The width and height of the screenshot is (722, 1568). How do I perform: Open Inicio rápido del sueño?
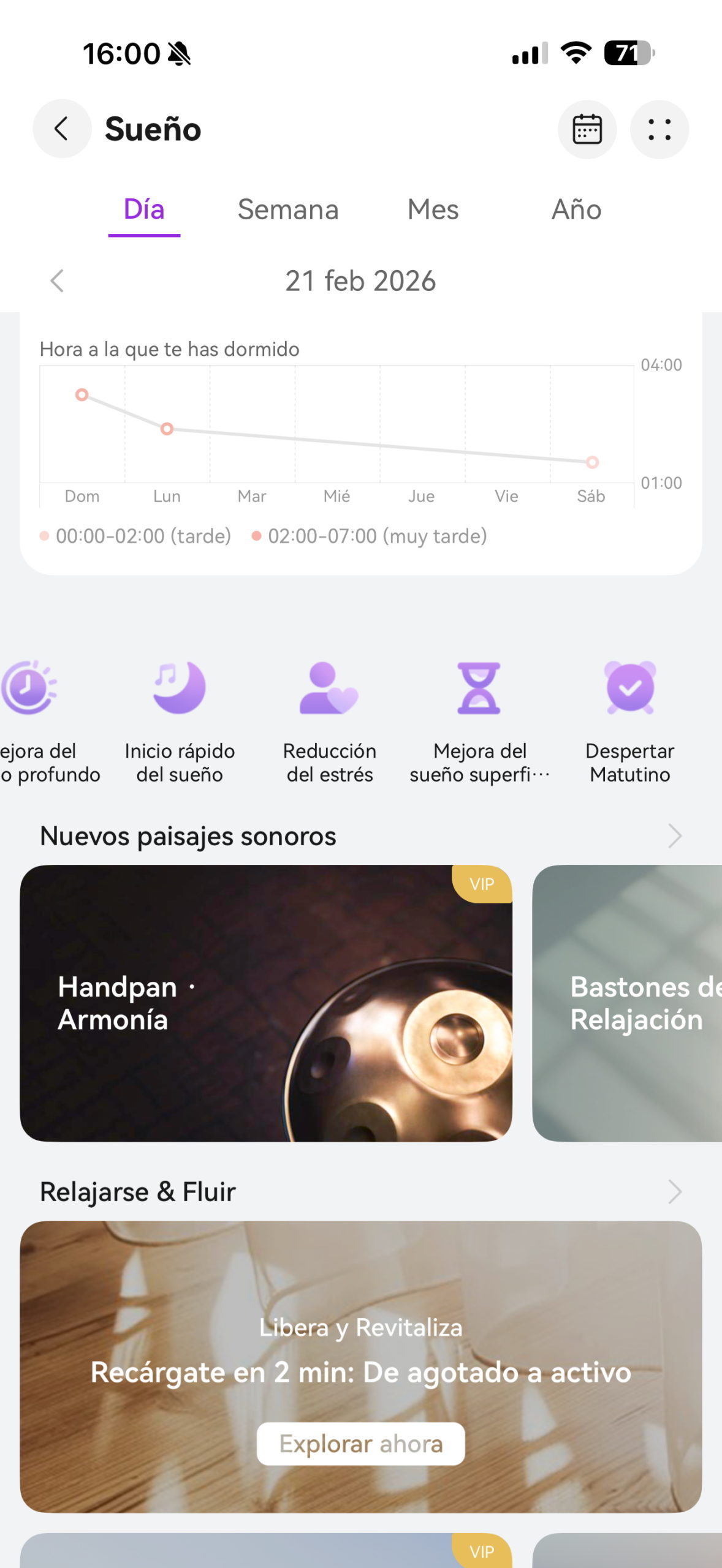[180, 720]
